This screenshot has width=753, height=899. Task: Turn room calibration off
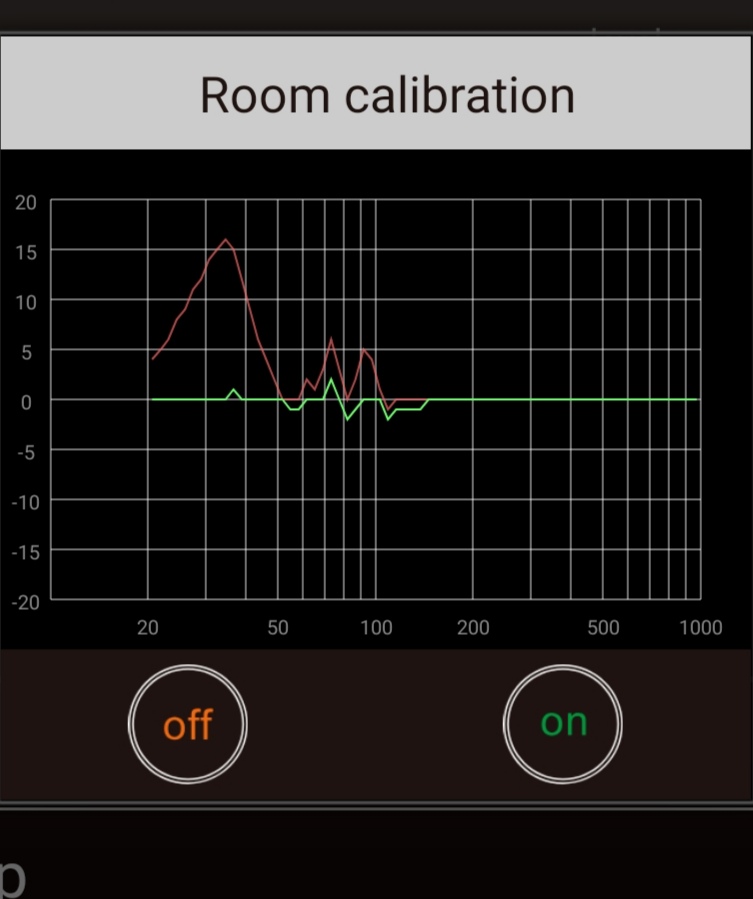pyautogui.click(x=188, y=724)
